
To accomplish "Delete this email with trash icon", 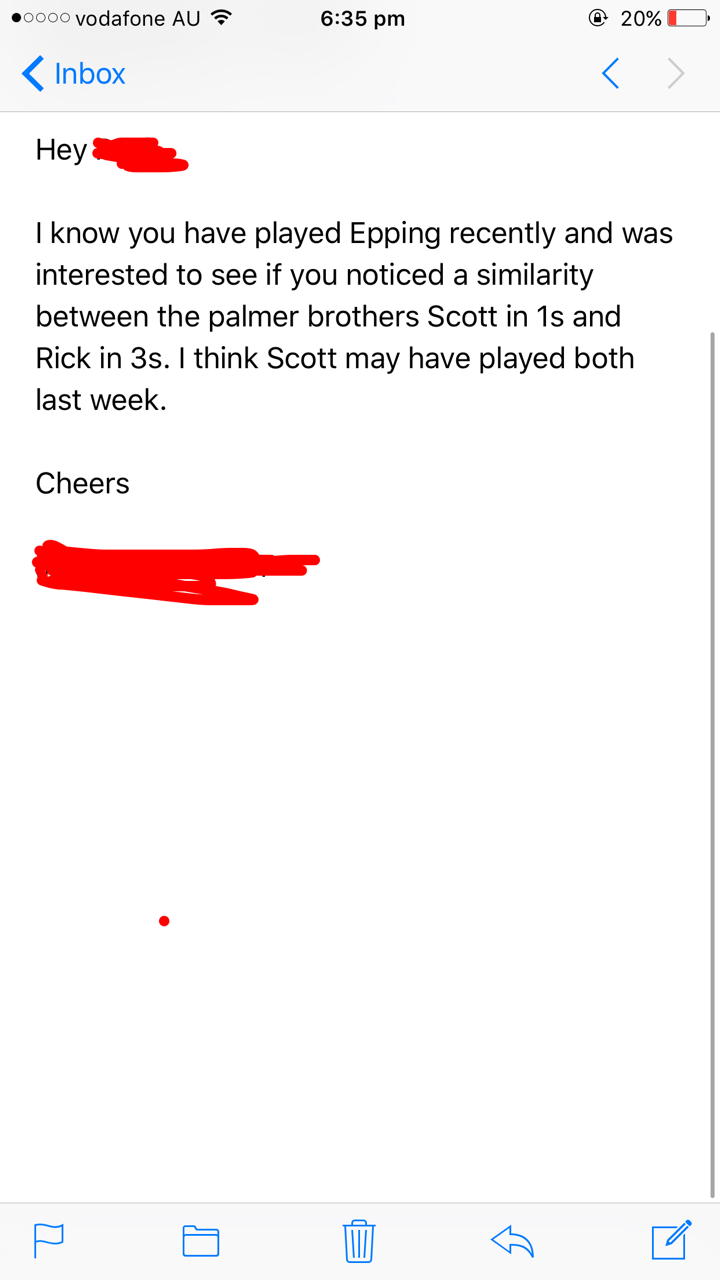I will 359,1240.
